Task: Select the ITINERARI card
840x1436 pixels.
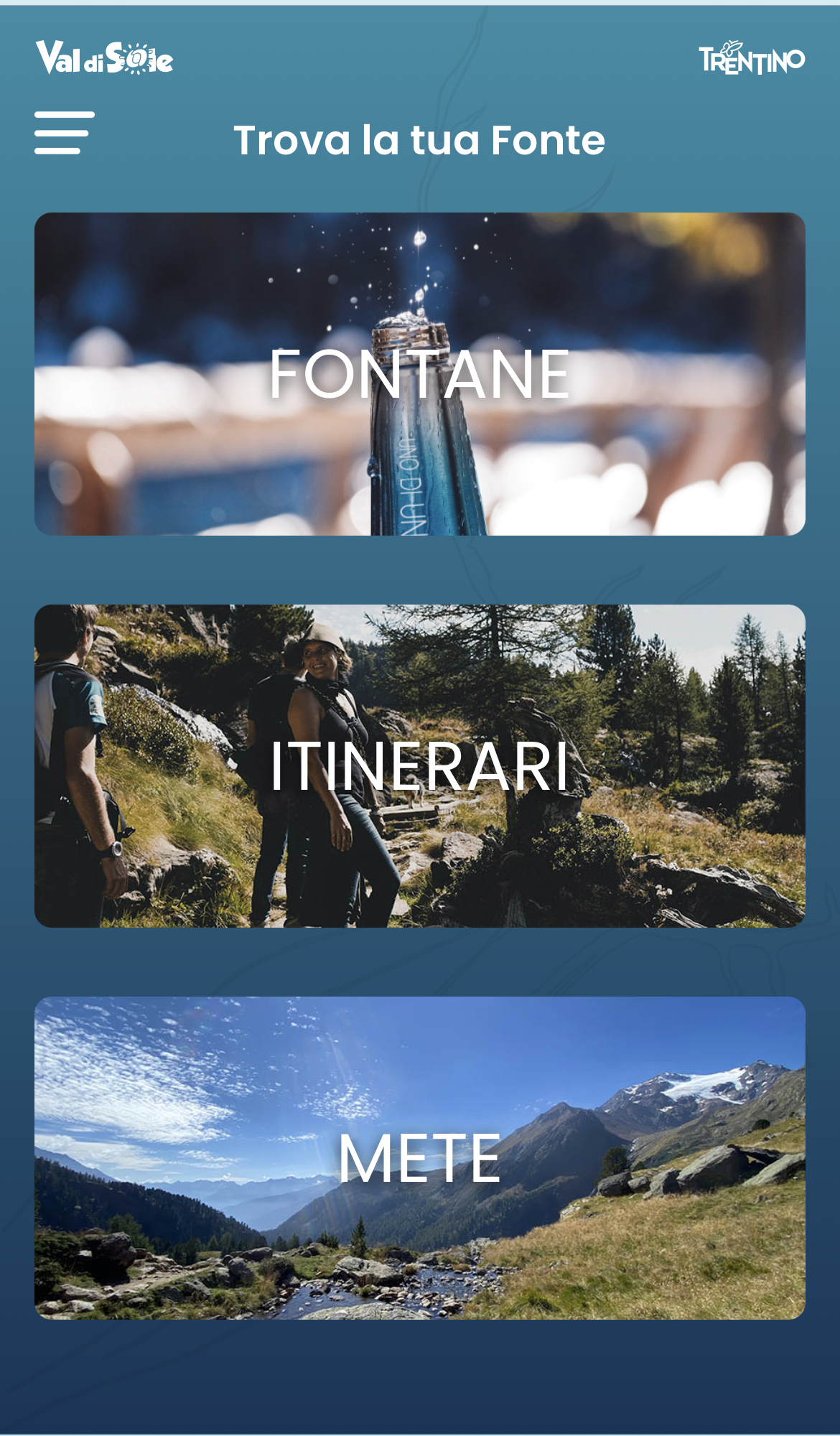Action: pyautogui.click(x=420, y=766)
